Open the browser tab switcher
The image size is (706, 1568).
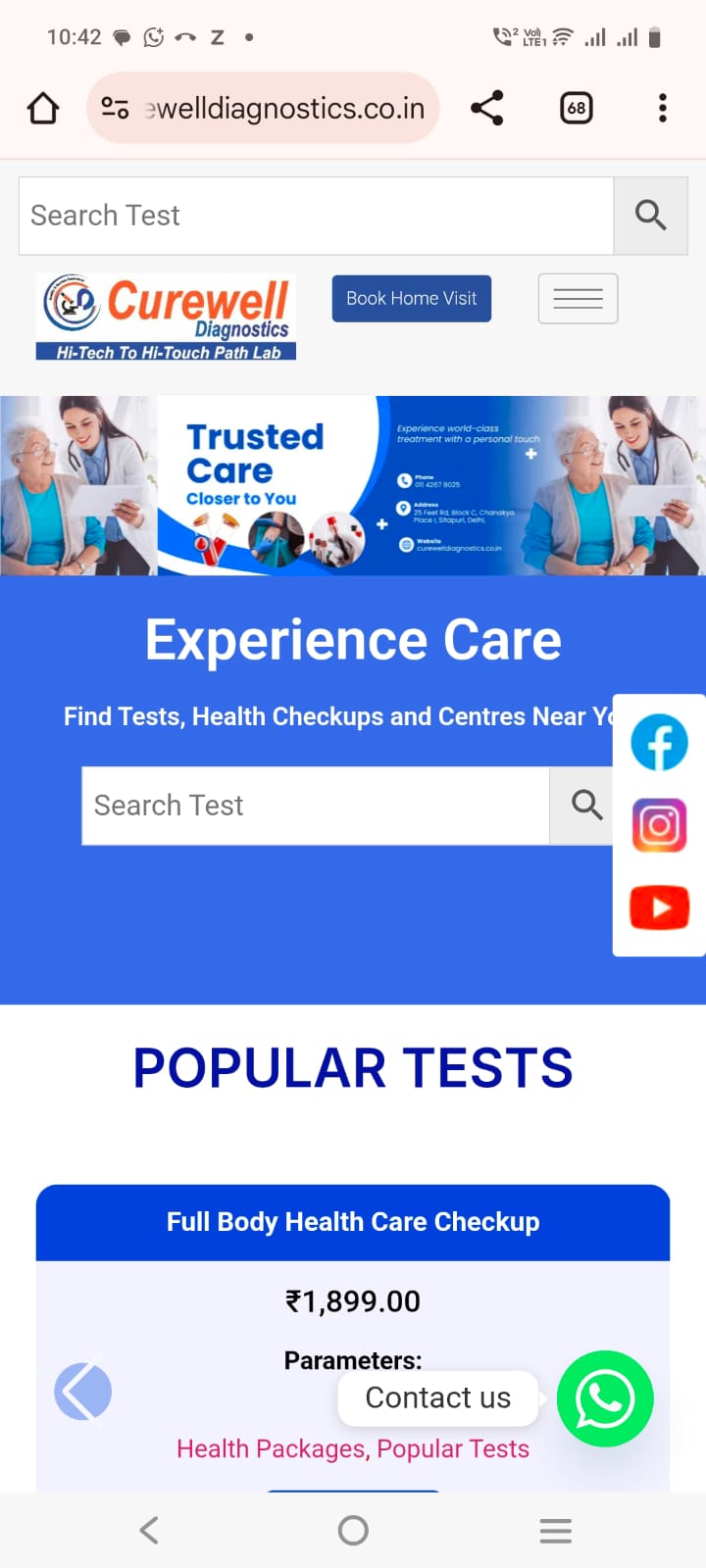click(577, 108)
